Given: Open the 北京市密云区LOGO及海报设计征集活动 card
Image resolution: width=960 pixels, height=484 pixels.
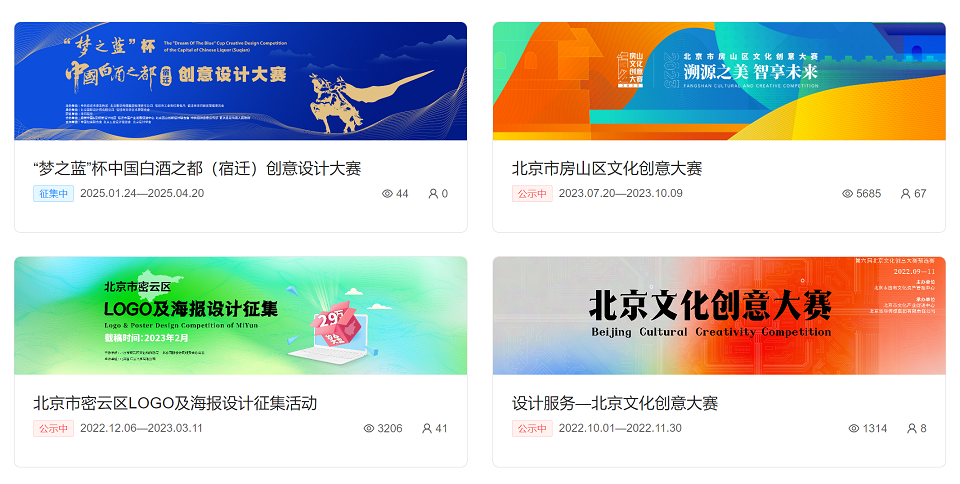Looking at the screenshot, I should [x=175, y=403].
